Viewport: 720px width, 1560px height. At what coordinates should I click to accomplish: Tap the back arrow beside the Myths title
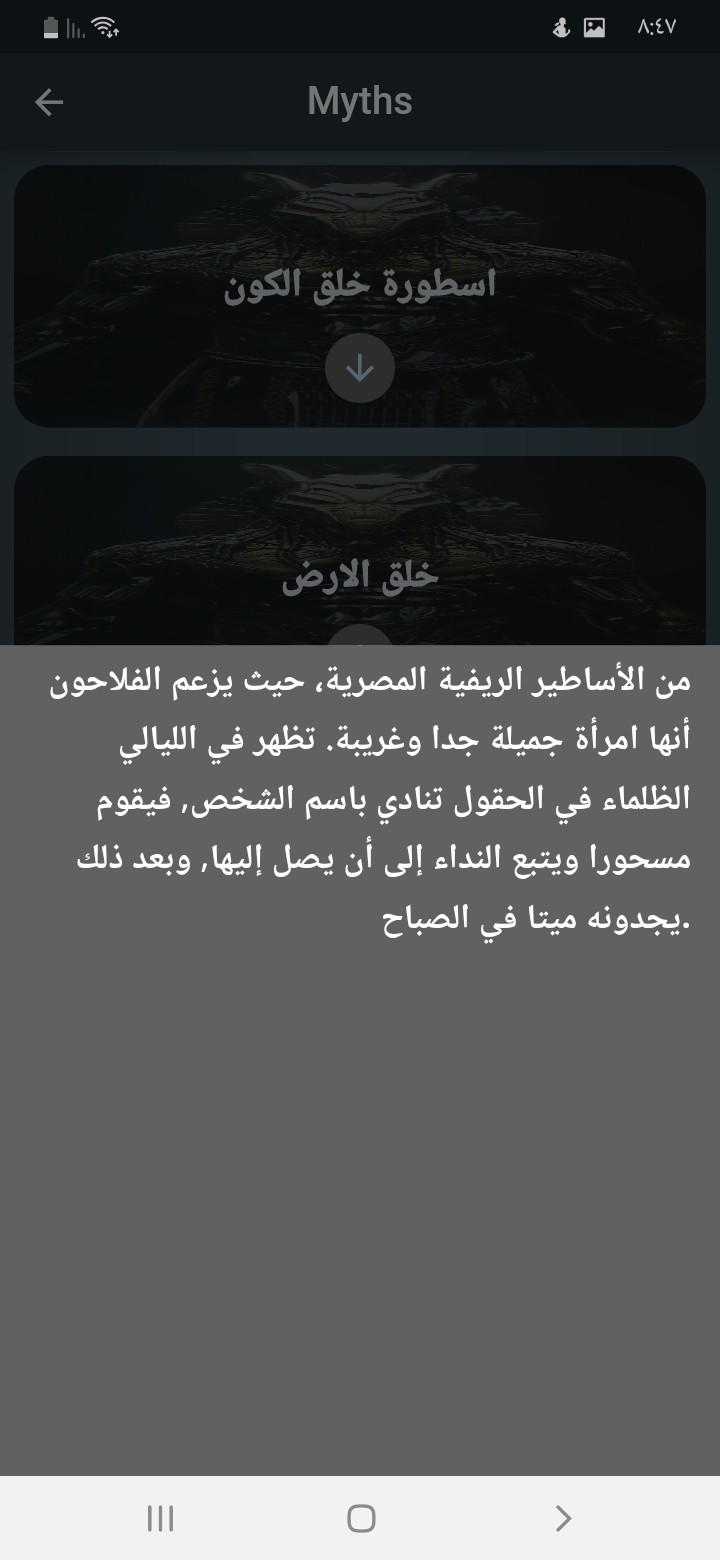click(48, 101)
